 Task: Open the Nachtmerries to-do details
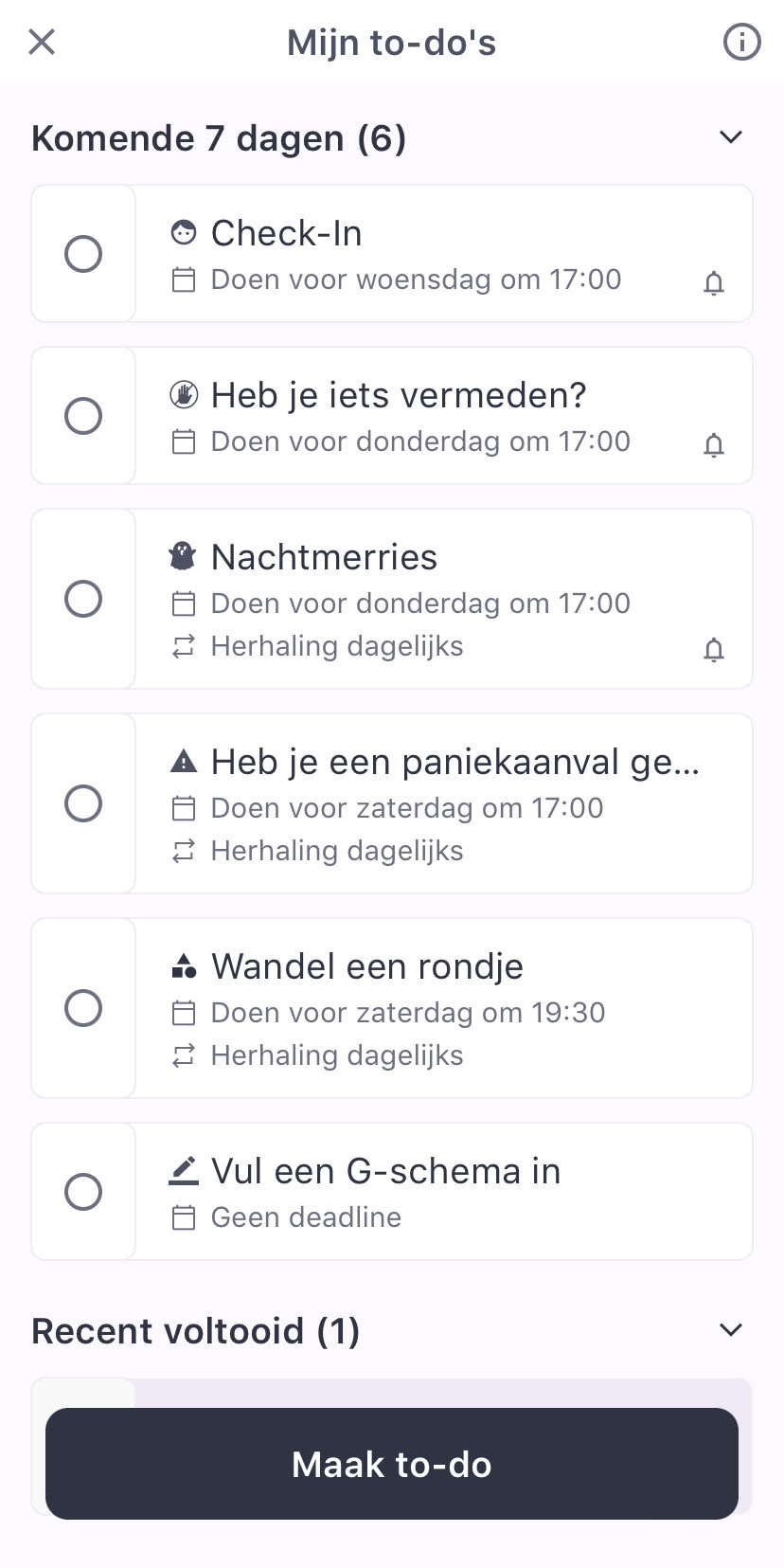[444, 599]
